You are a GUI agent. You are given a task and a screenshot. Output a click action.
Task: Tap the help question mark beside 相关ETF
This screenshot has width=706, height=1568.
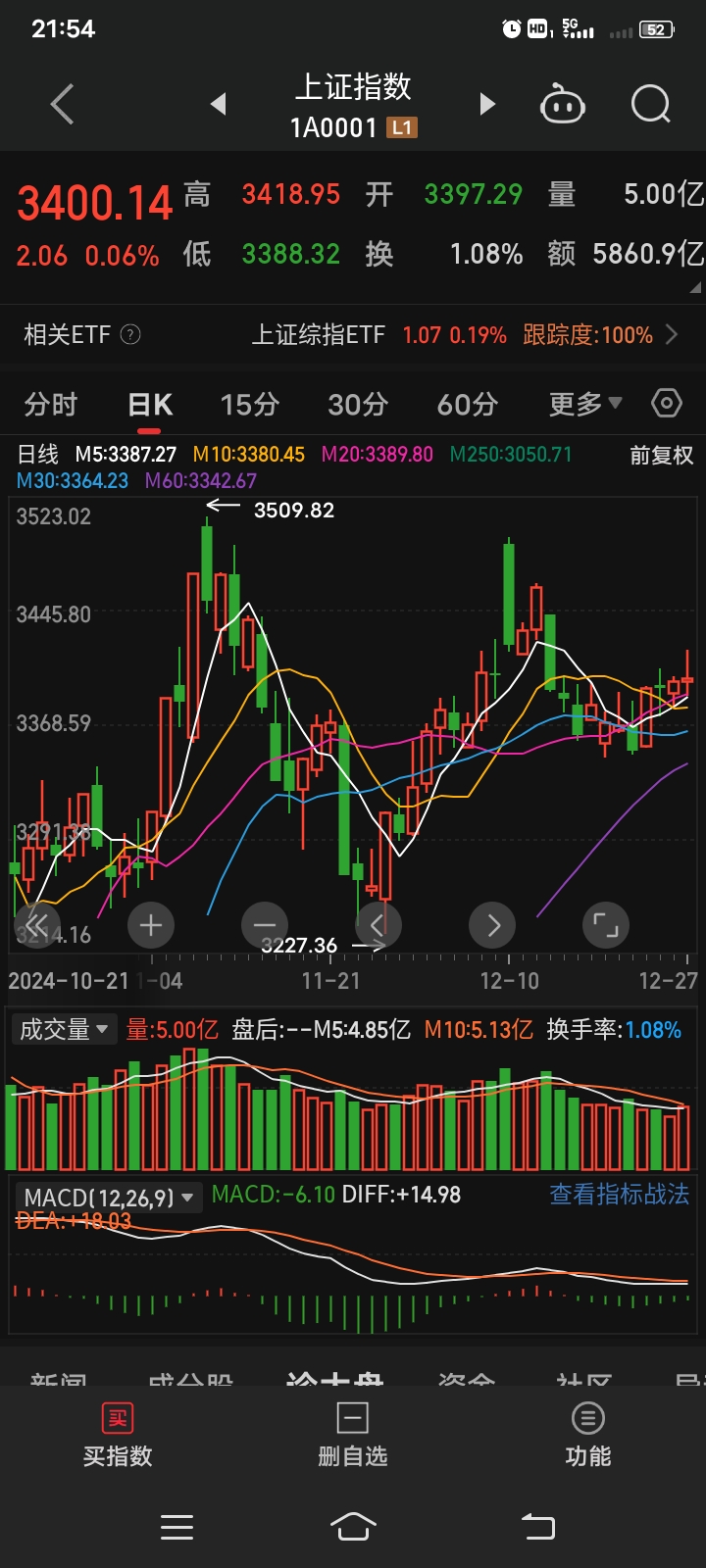coord(130,334)
